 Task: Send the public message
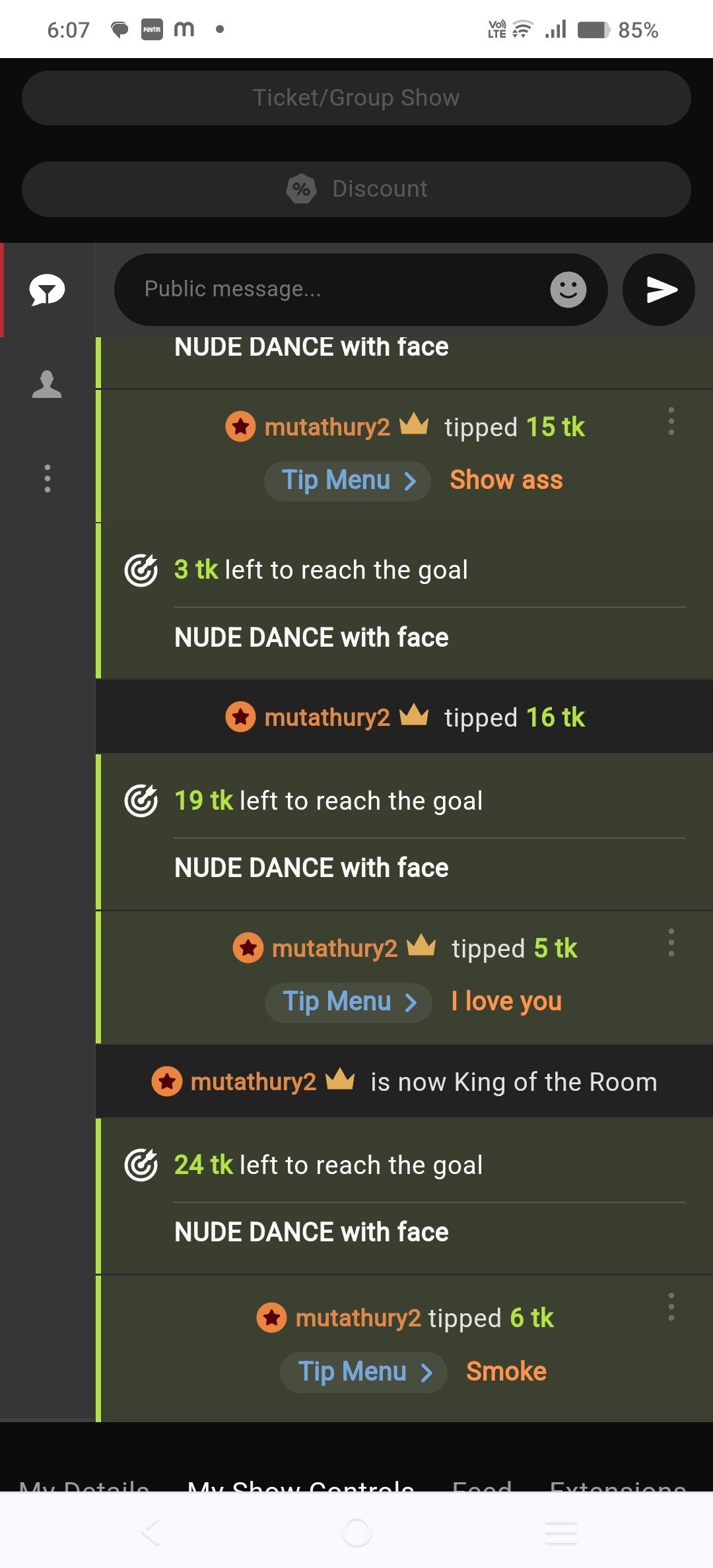click(x=659, y=289)
